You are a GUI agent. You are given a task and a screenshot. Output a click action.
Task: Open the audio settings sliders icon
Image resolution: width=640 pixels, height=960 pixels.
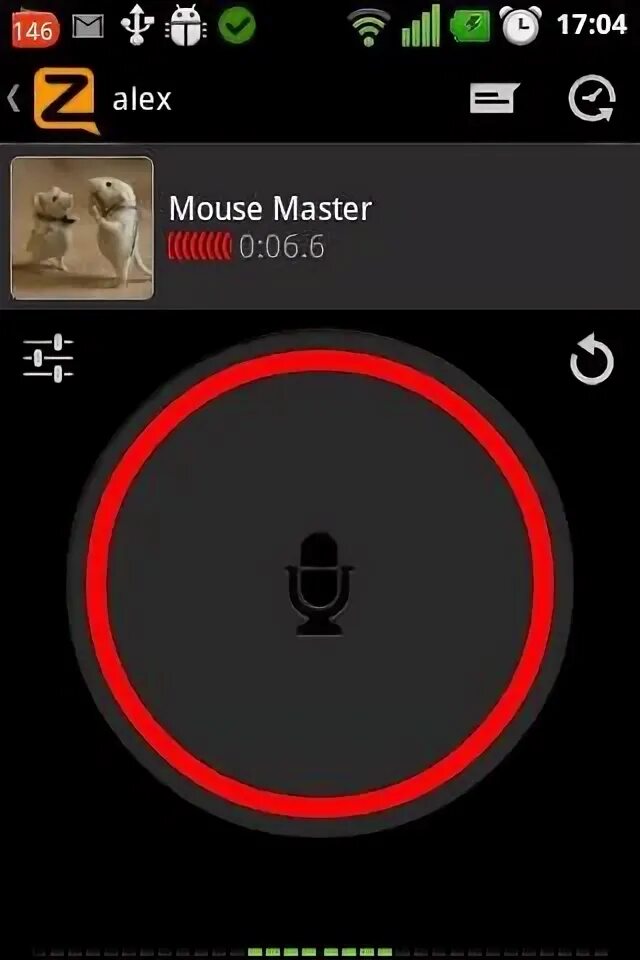pos(49,358)
